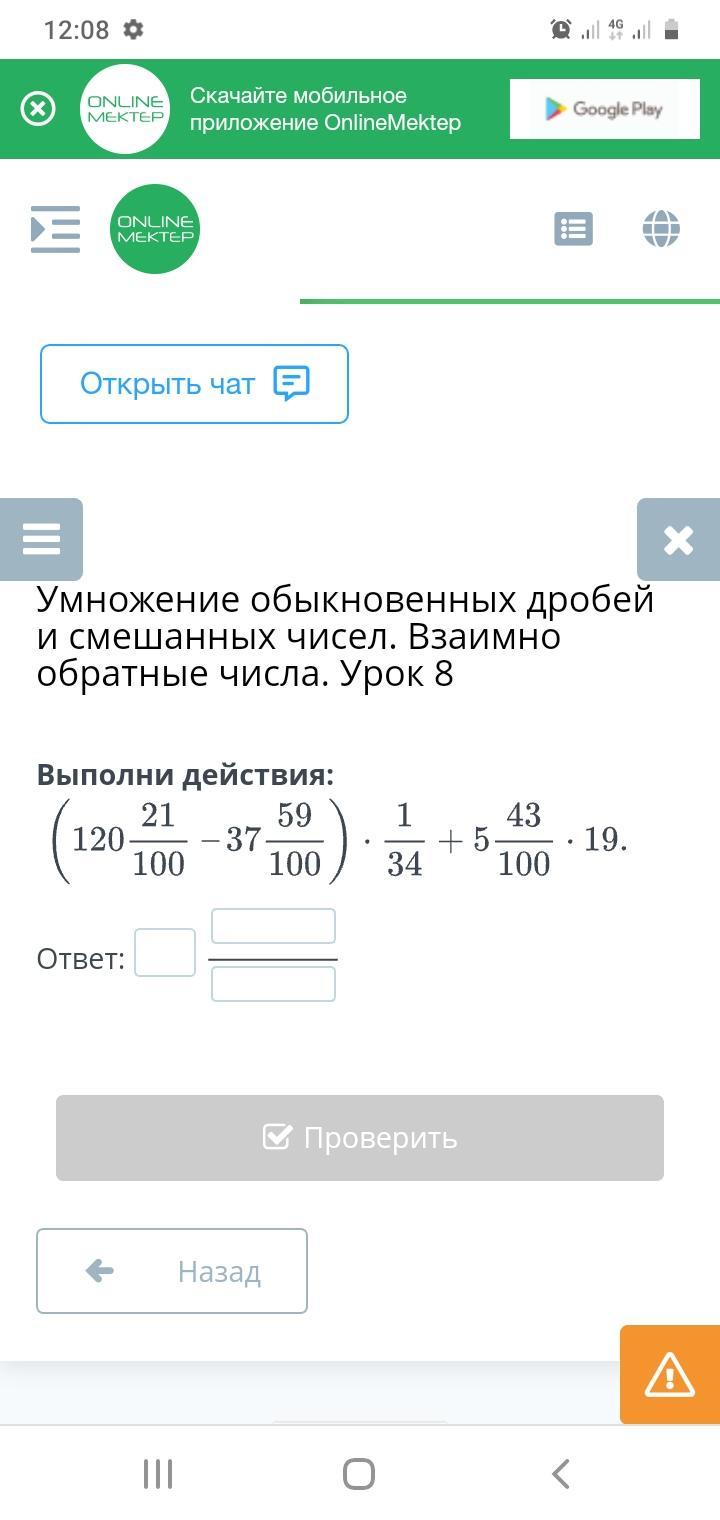Screen dimensions: 720x1520
Task: Close the lesson with the X button
Action: [x=678, y=539]
